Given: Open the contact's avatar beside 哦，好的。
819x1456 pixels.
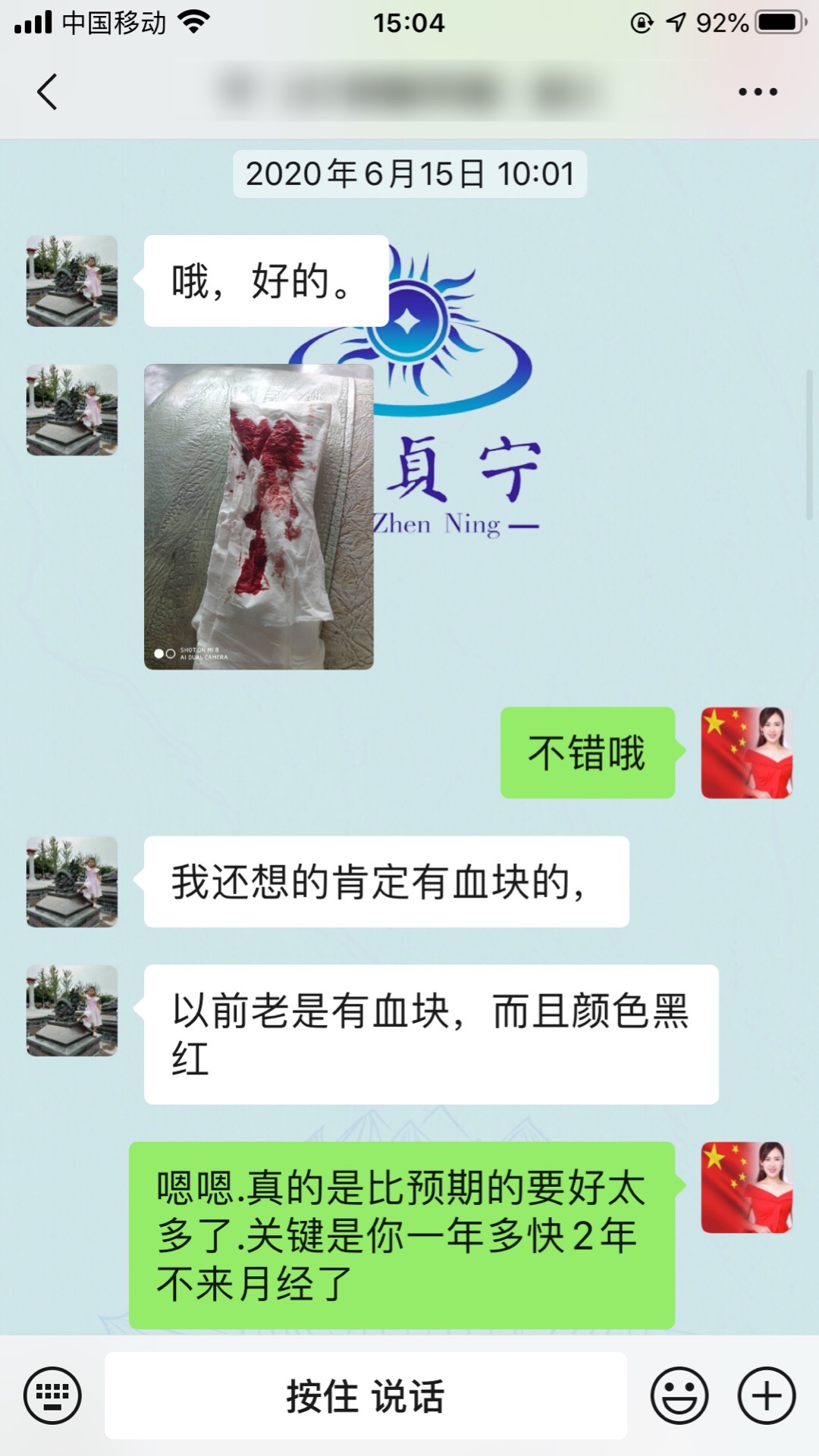Looking at the screenshot, I should point(72,281).
